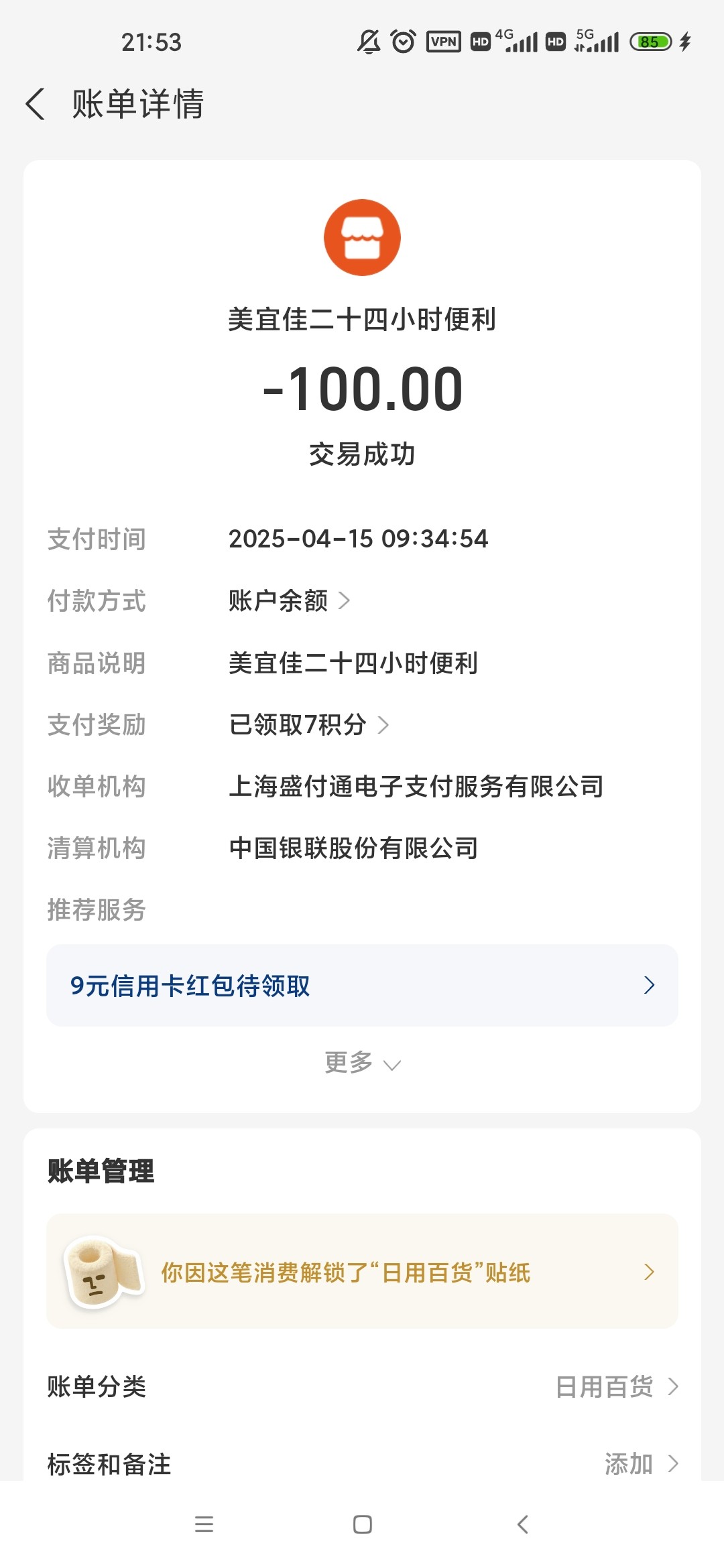This screenshot has height=1568, width=724.
Task: Open the 日用百货 sticker unlock banner
Action: click(362, 1271)
